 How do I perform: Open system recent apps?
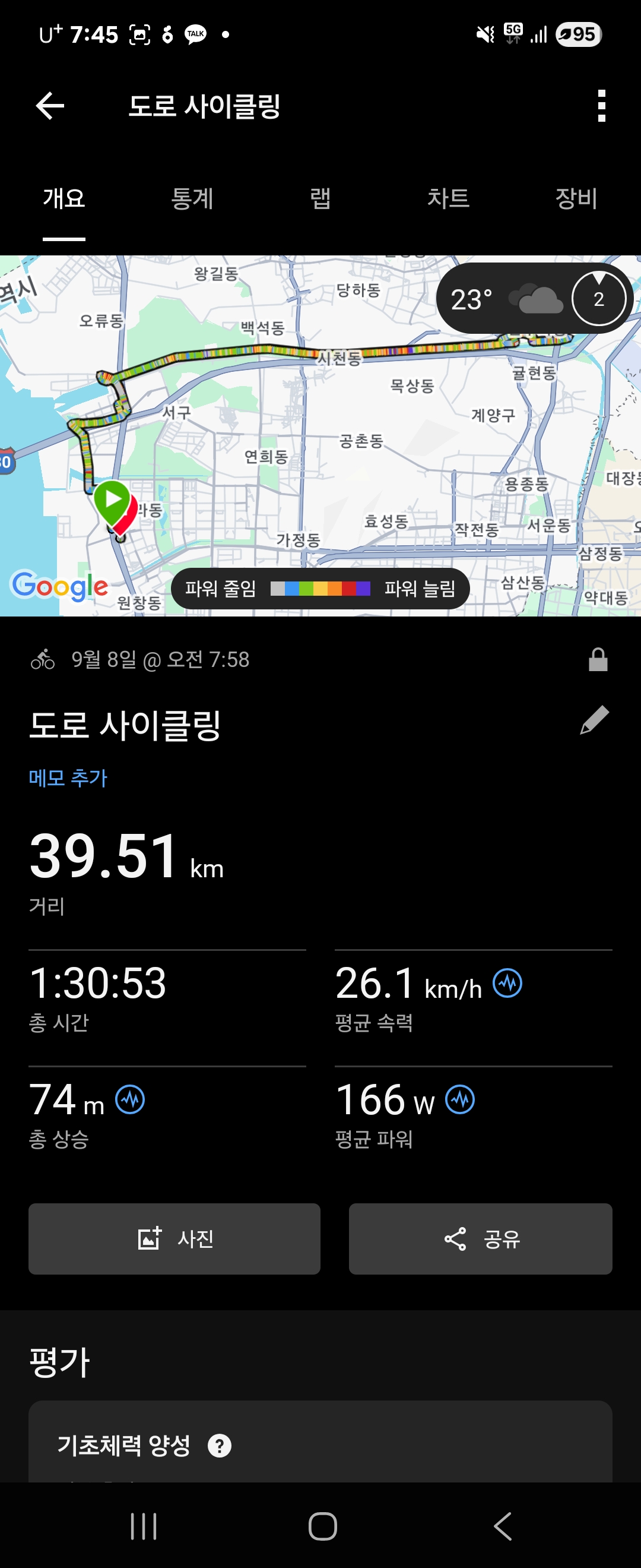[144, 1526]
